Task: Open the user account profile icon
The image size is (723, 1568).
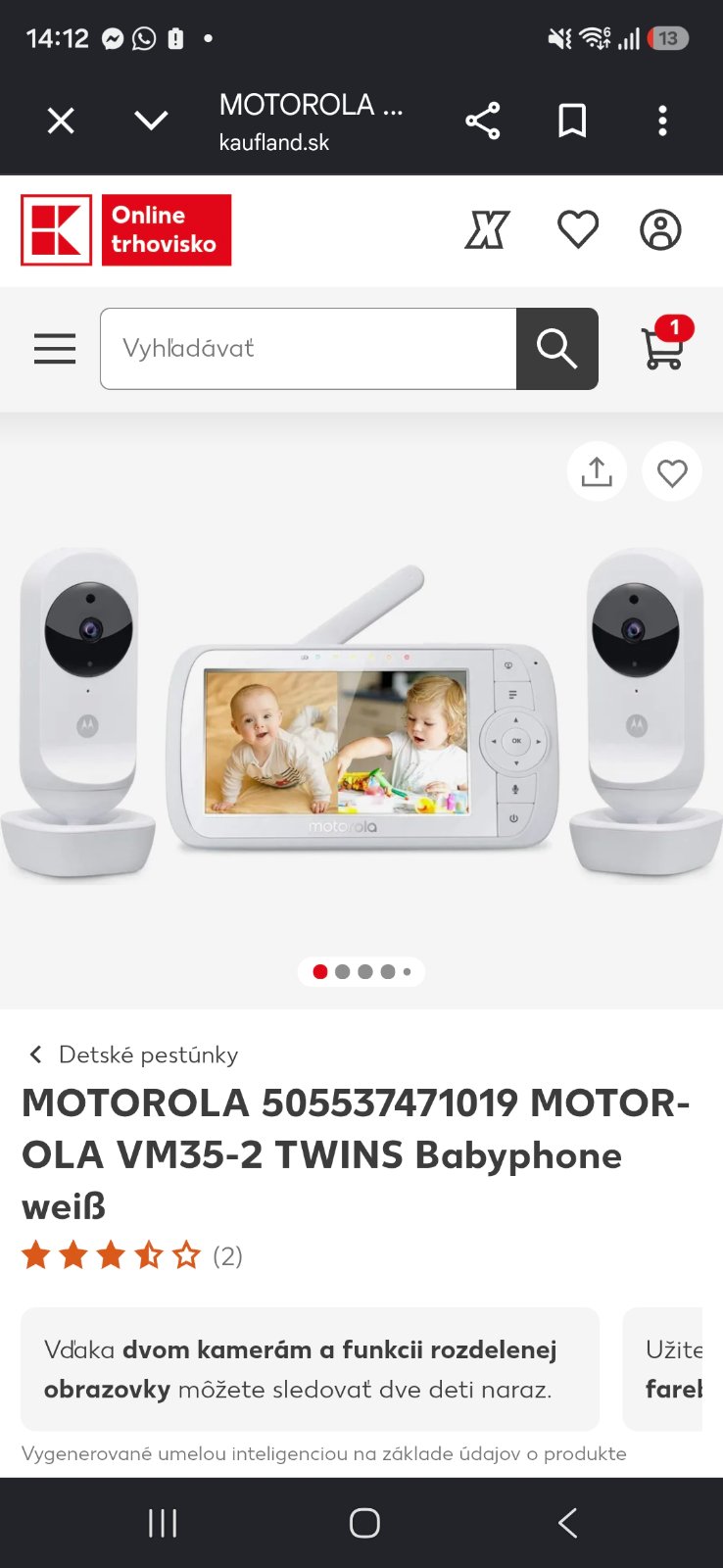Action: (x=660, y=229)
